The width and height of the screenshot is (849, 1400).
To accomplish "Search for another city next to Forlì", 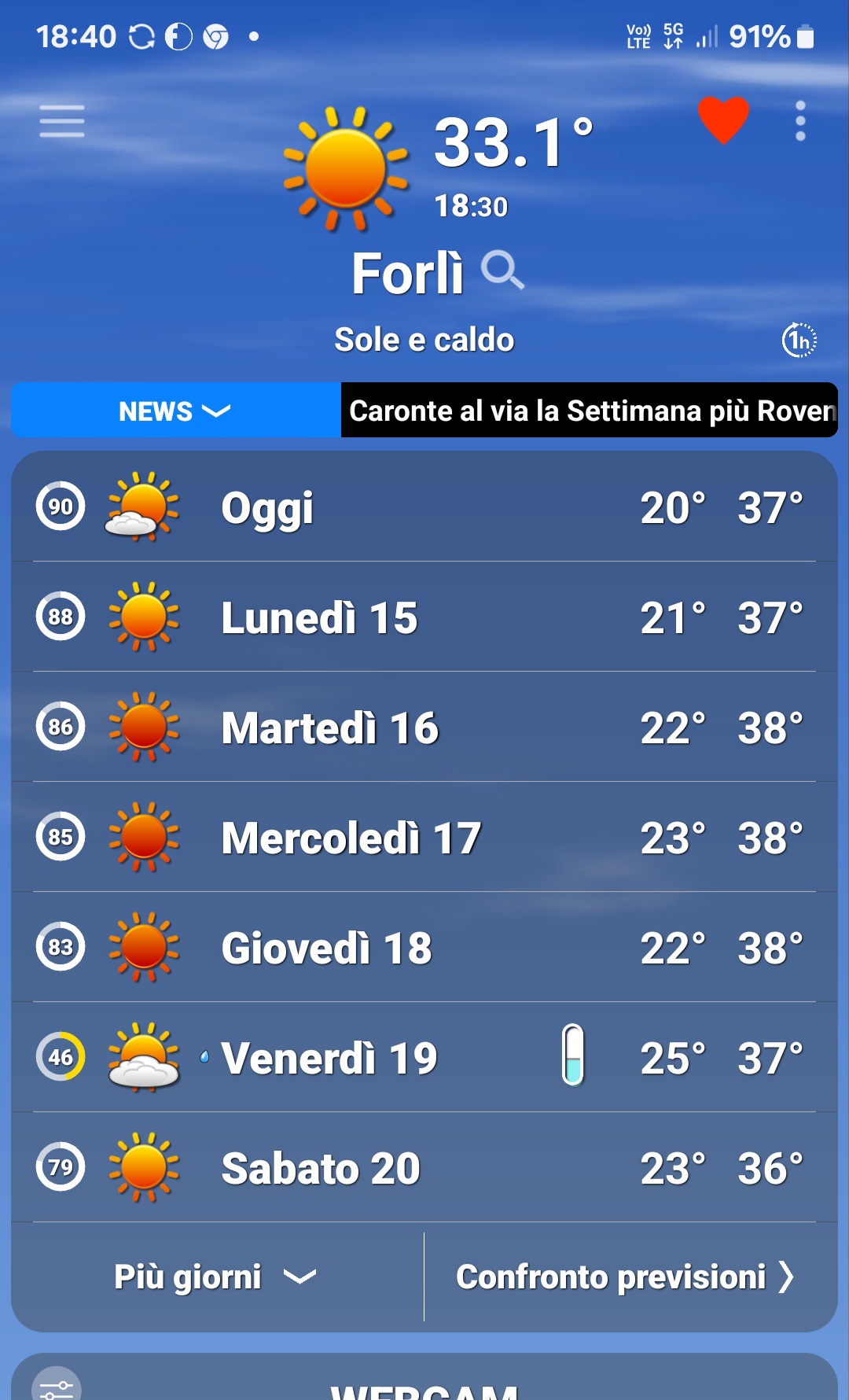I will click(502, 271).
